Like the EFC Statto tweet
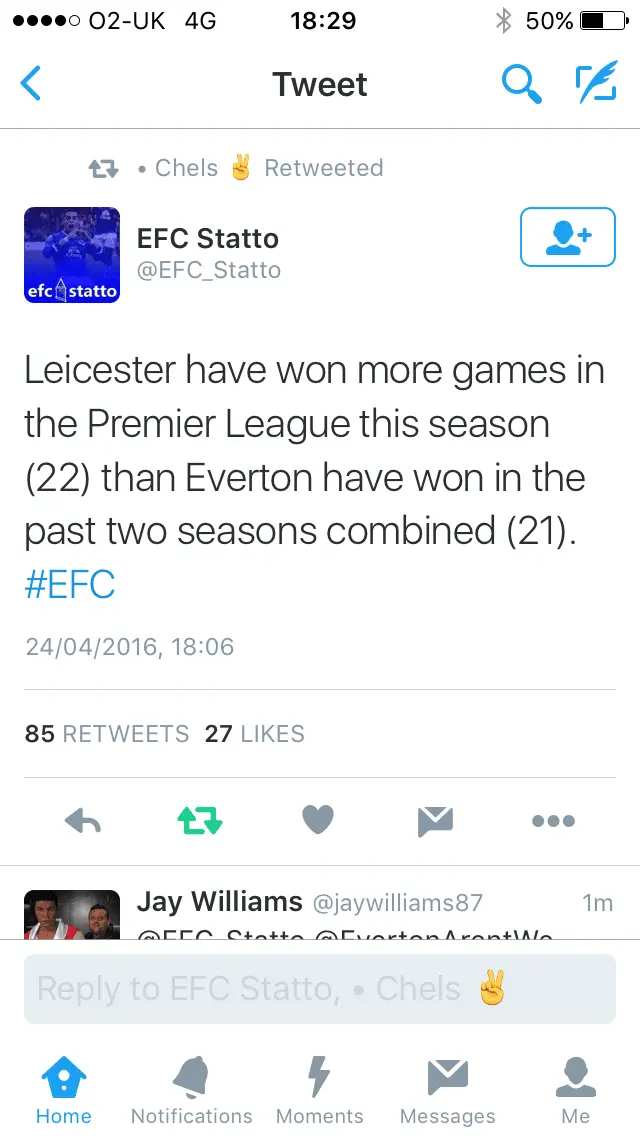The width and height of the screenshot is (640, 1136). [x=317, y=821]
